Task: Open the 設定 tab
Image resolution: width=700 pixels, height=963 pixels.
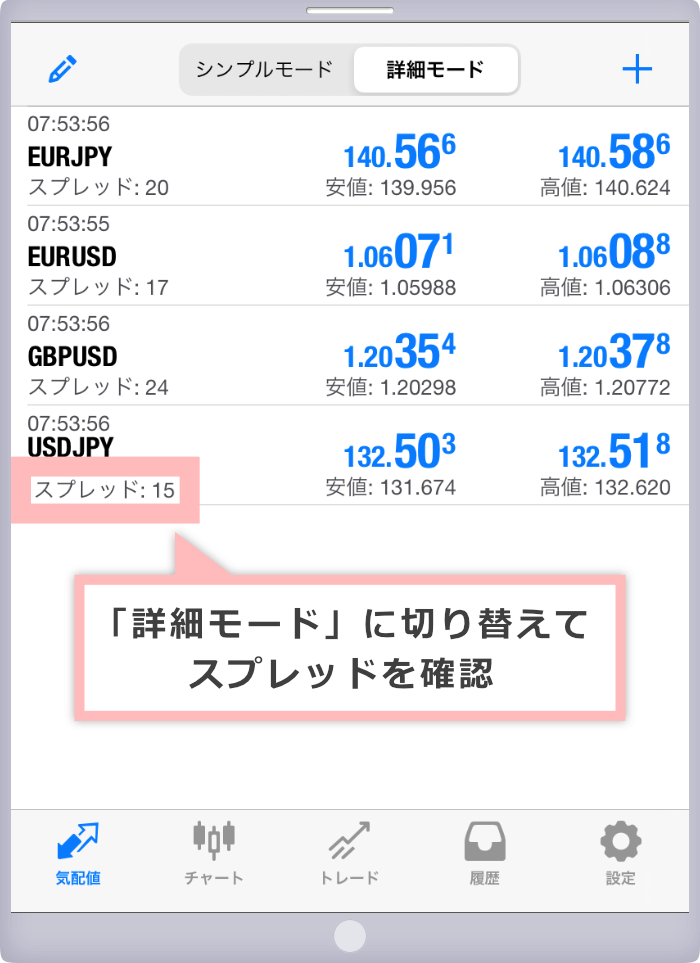Action: (x=620, y=855)
